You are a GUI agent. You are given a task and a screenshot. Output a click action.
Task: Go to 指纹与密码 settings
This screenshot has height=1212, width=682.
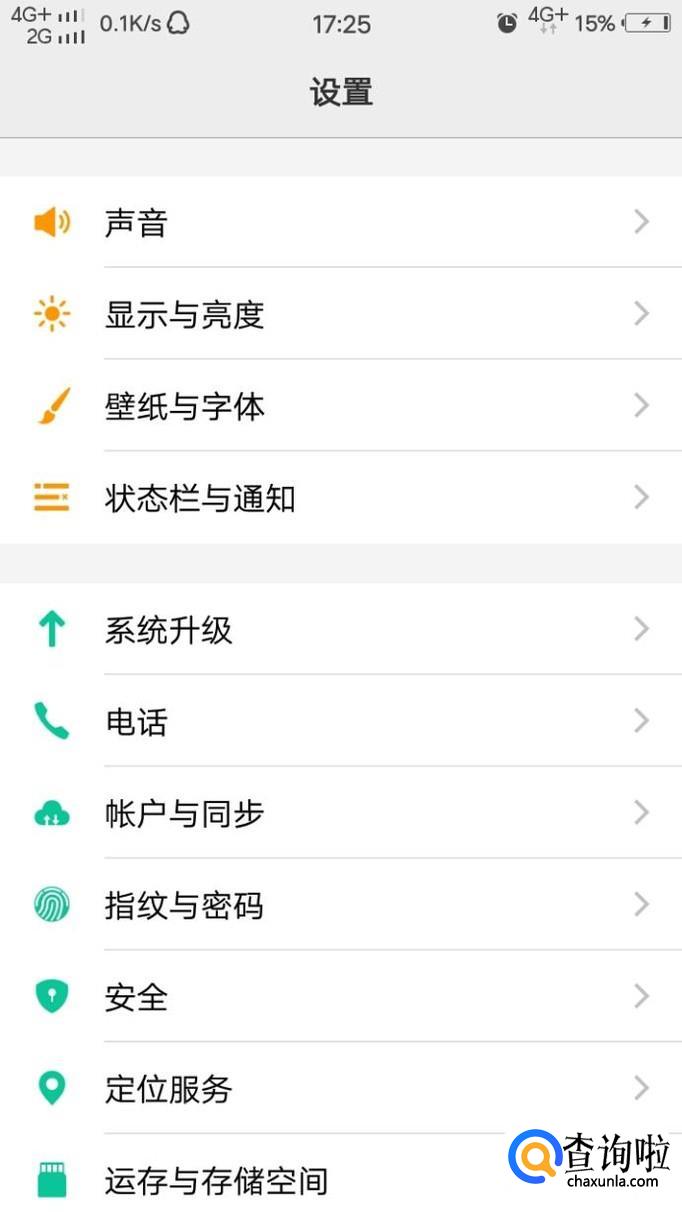(x=340, y=905)
